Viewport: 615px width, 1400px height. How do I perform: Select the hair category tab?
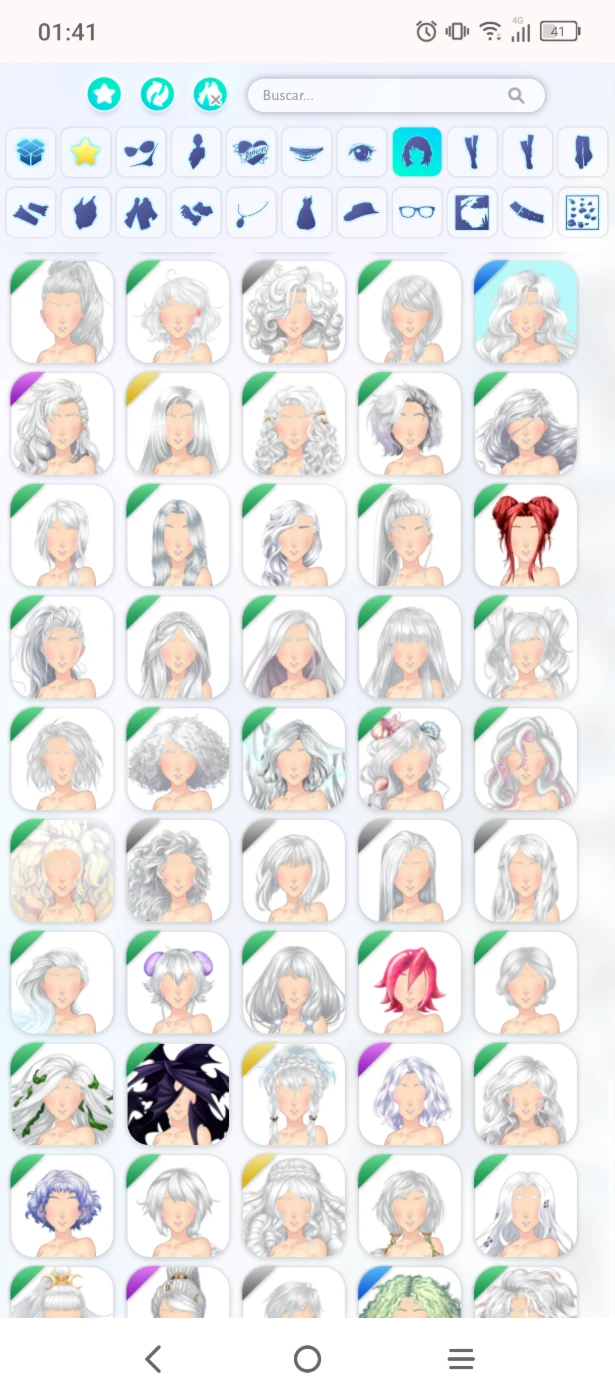tap(417, 152)
